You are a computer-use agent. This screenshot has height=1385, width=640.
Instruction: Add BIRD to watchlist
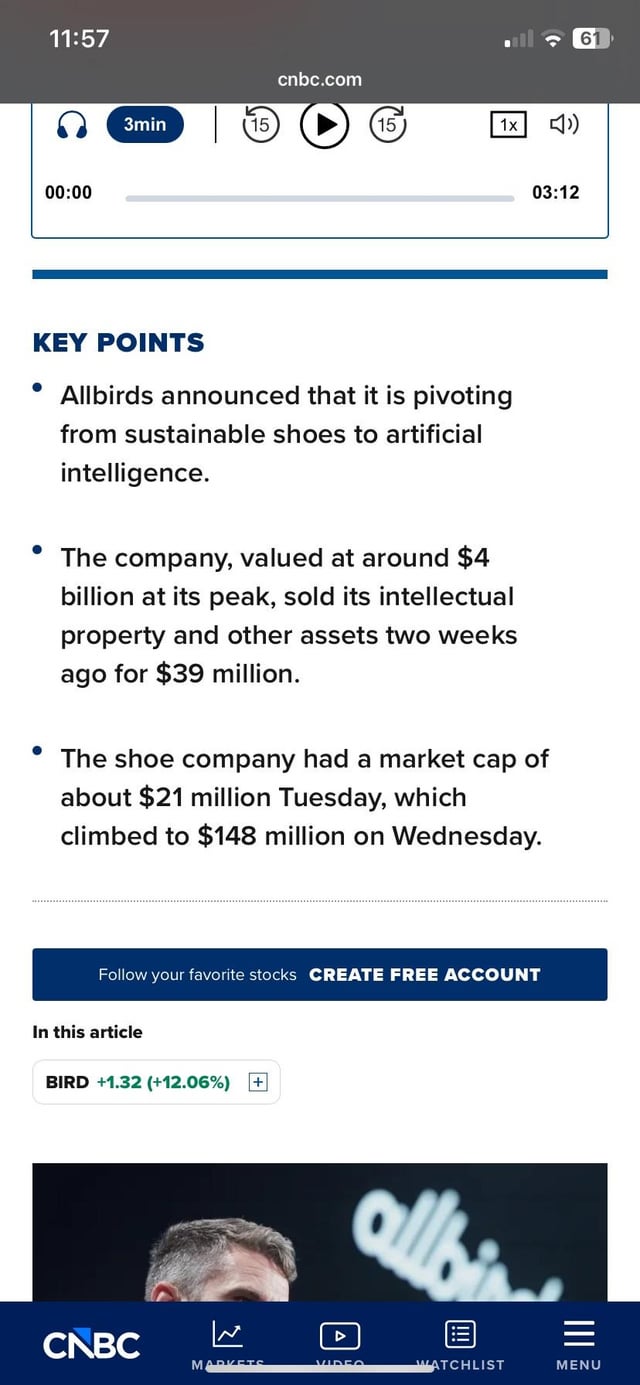click(x=258, y=1082)
